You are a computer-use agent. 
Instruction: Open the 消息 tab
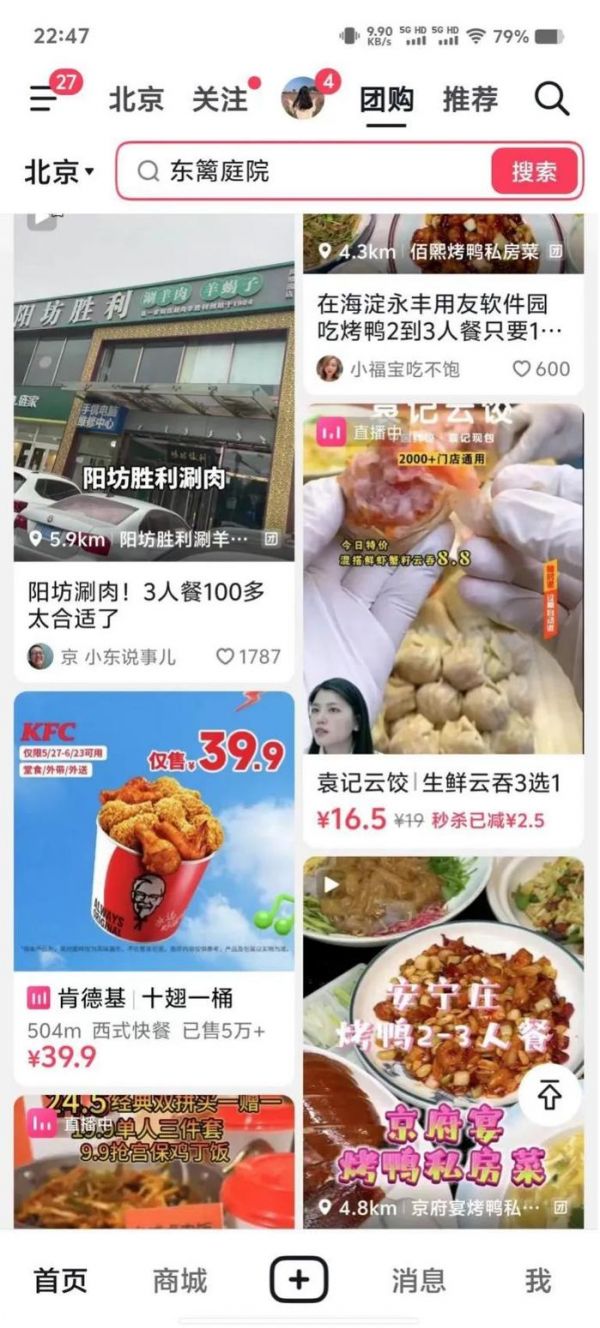coord(418,1280)
